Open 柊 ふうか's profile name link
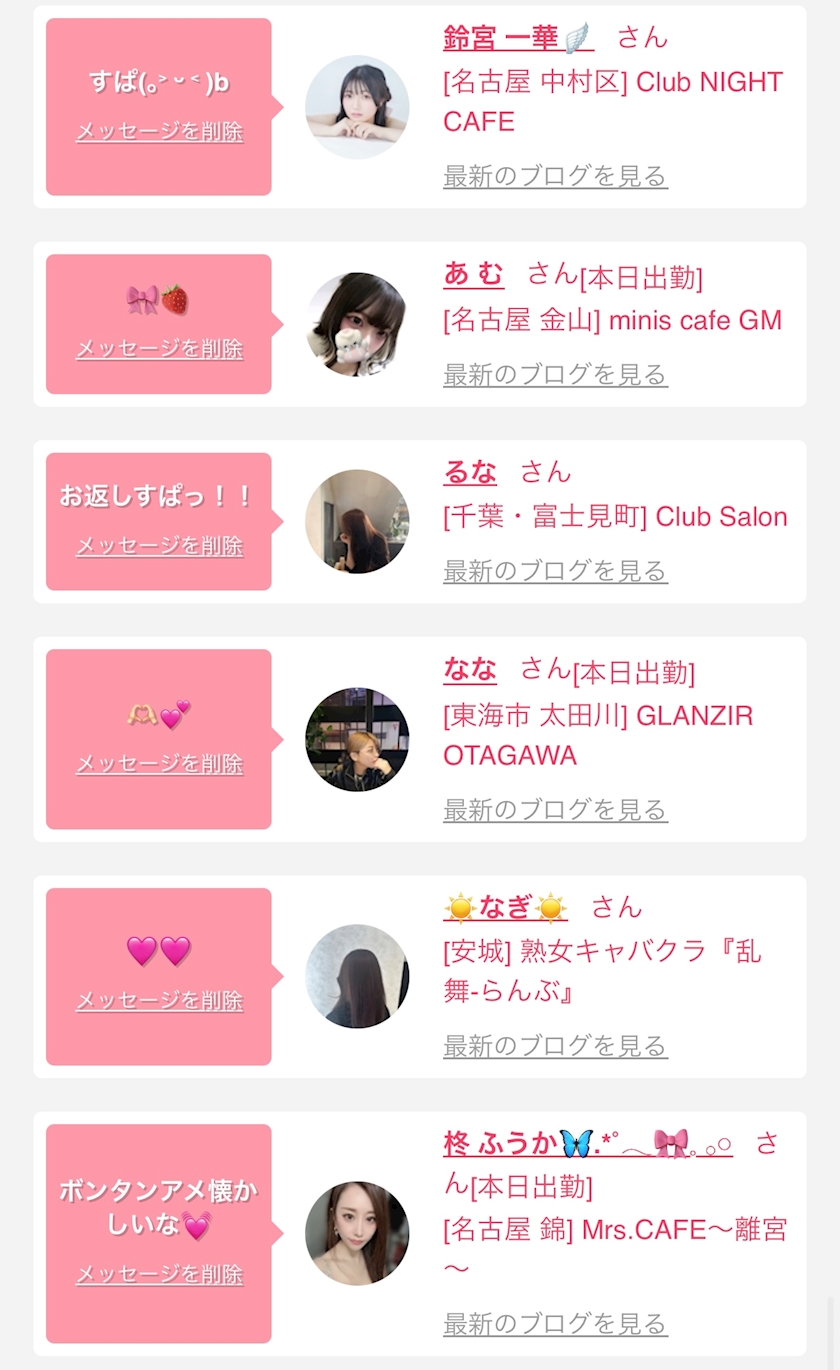This screenshot has width=840, height=1370. click(587, 1144)
